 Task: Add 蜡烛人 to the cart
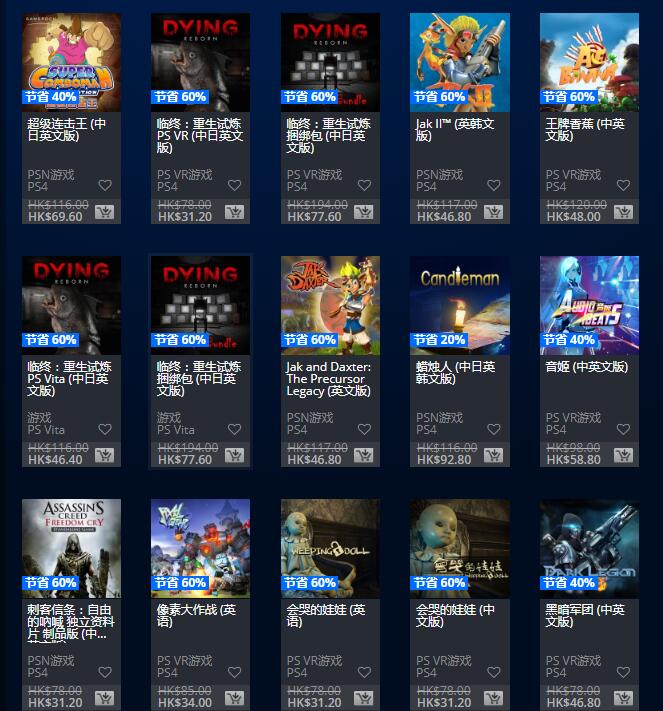tap(493, 456)
